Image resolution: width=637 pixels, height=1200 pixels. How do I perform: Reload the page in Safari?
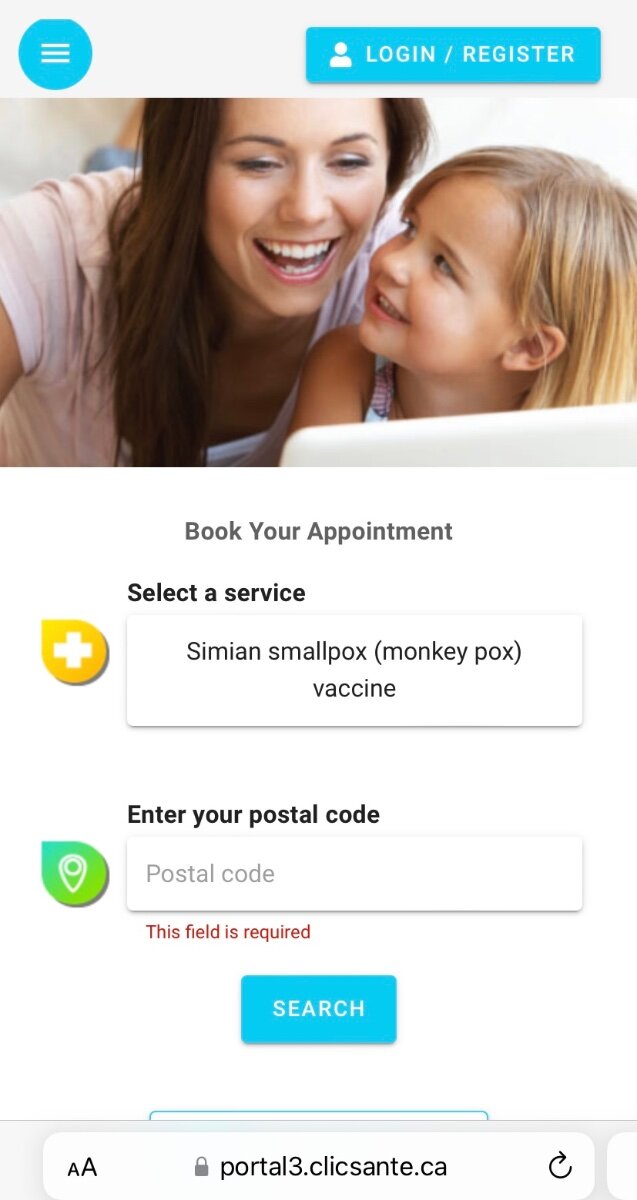pyautogui.click(x=560, y=1166)
